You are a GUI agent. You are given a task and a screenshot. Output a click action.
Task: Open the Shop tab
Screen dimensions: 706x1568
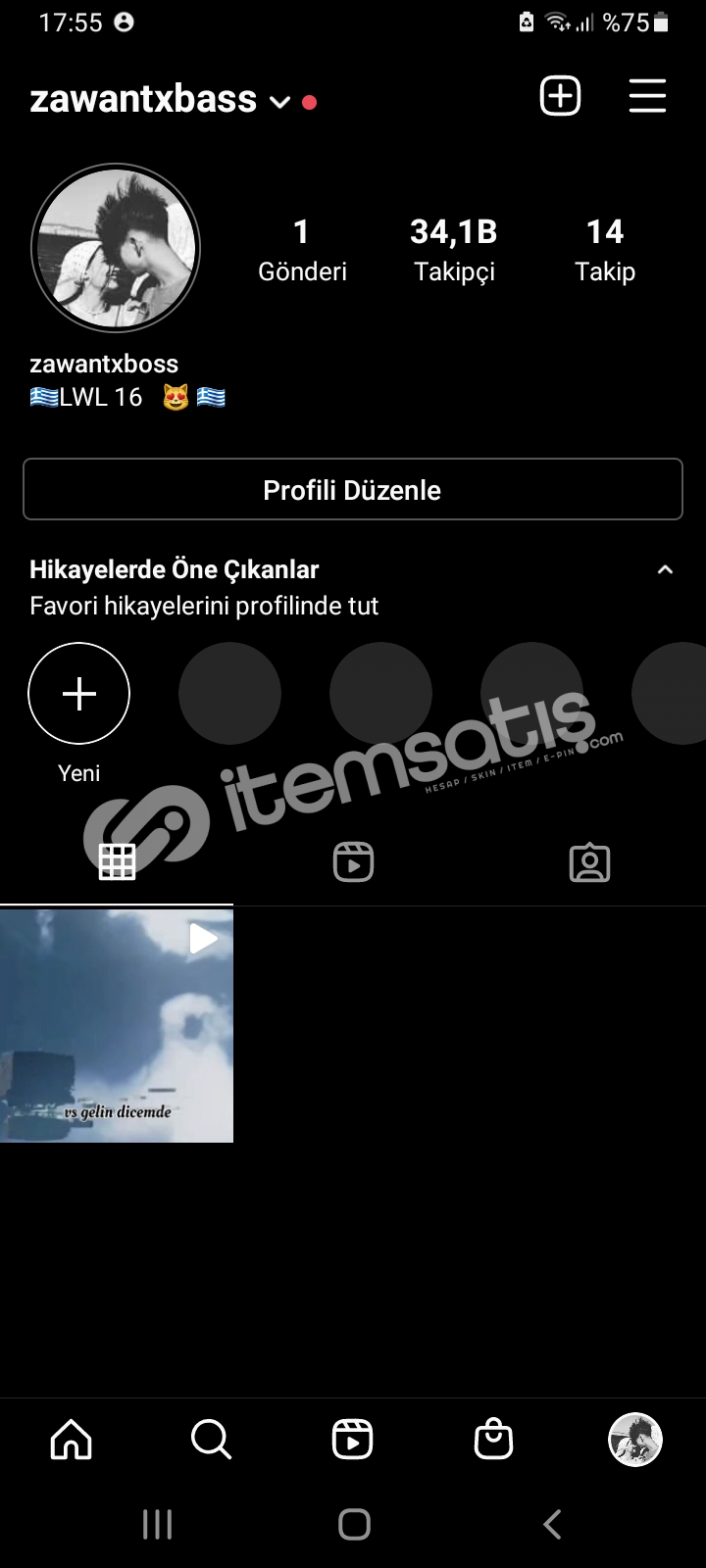click(493, 1440)
